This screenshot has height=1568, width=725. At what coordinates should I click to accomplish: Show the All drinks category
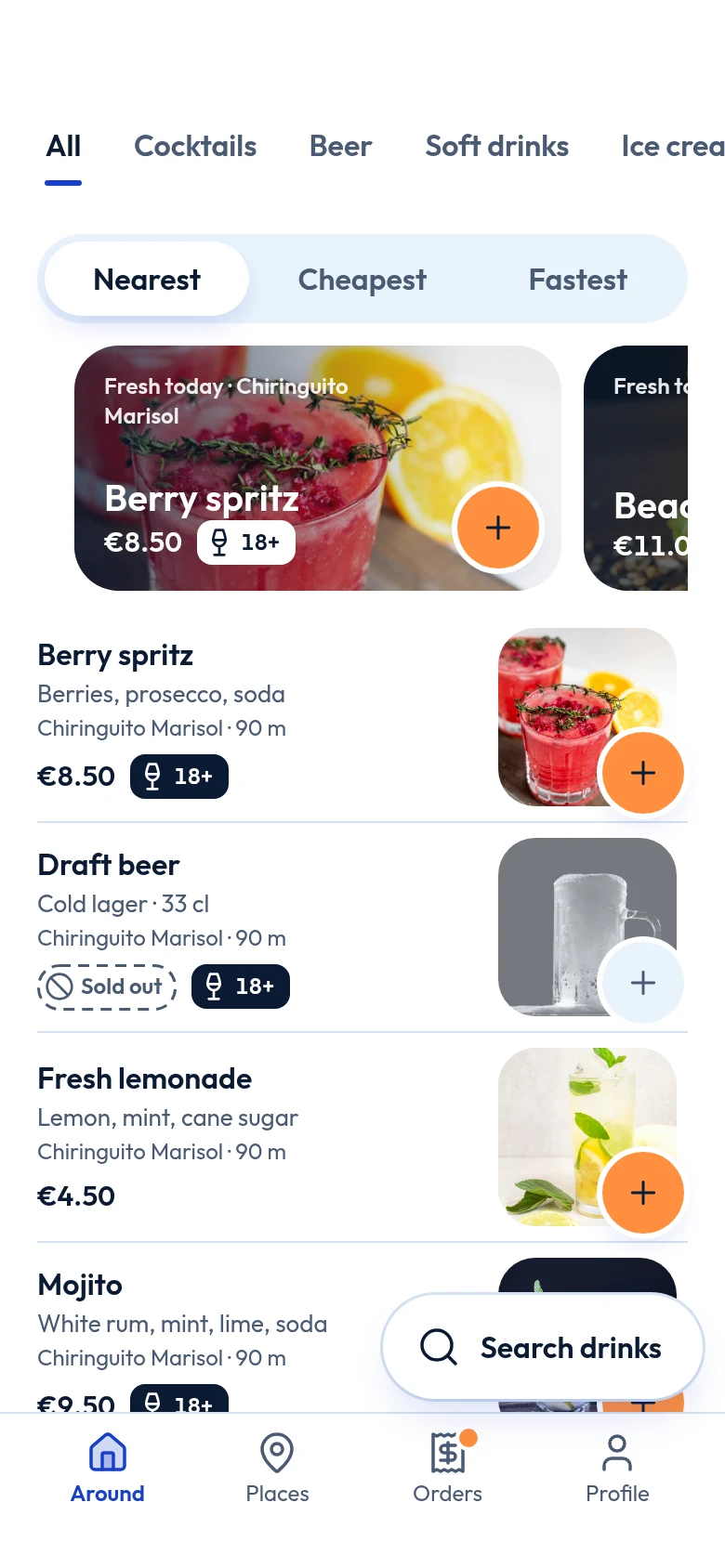pyautogui.click(x=63, y=146)
